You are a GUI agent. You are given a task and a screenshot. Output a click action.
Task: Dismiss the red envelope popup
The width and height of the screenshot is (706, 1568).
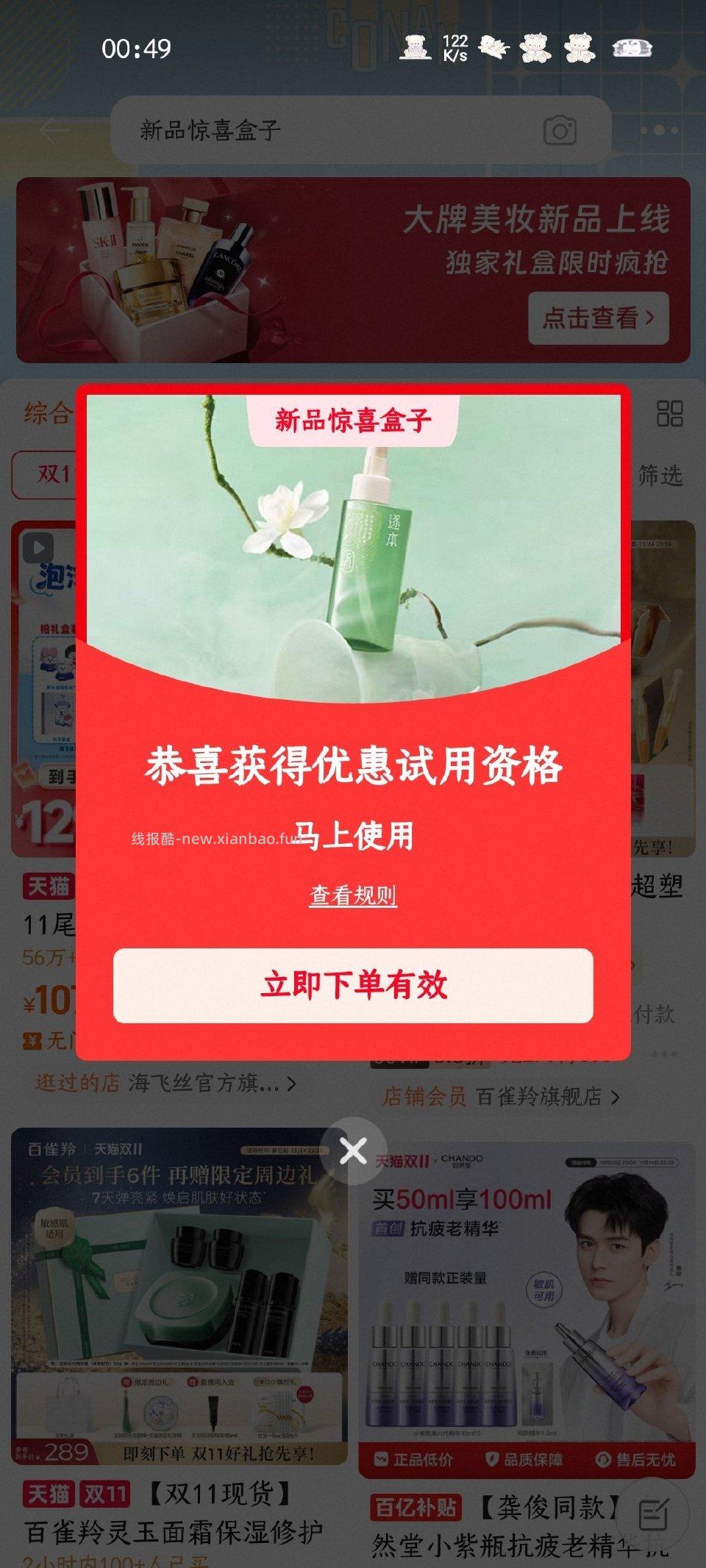pos(353,1150)
